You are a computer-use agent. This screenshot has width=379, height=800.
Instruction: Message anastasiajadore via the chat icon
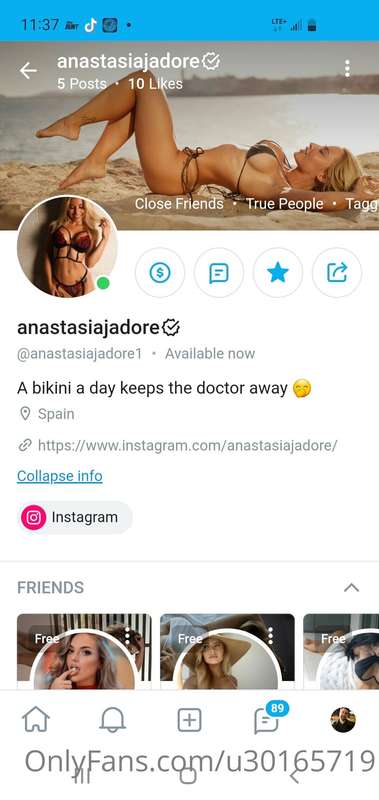(x=219, y=273)
